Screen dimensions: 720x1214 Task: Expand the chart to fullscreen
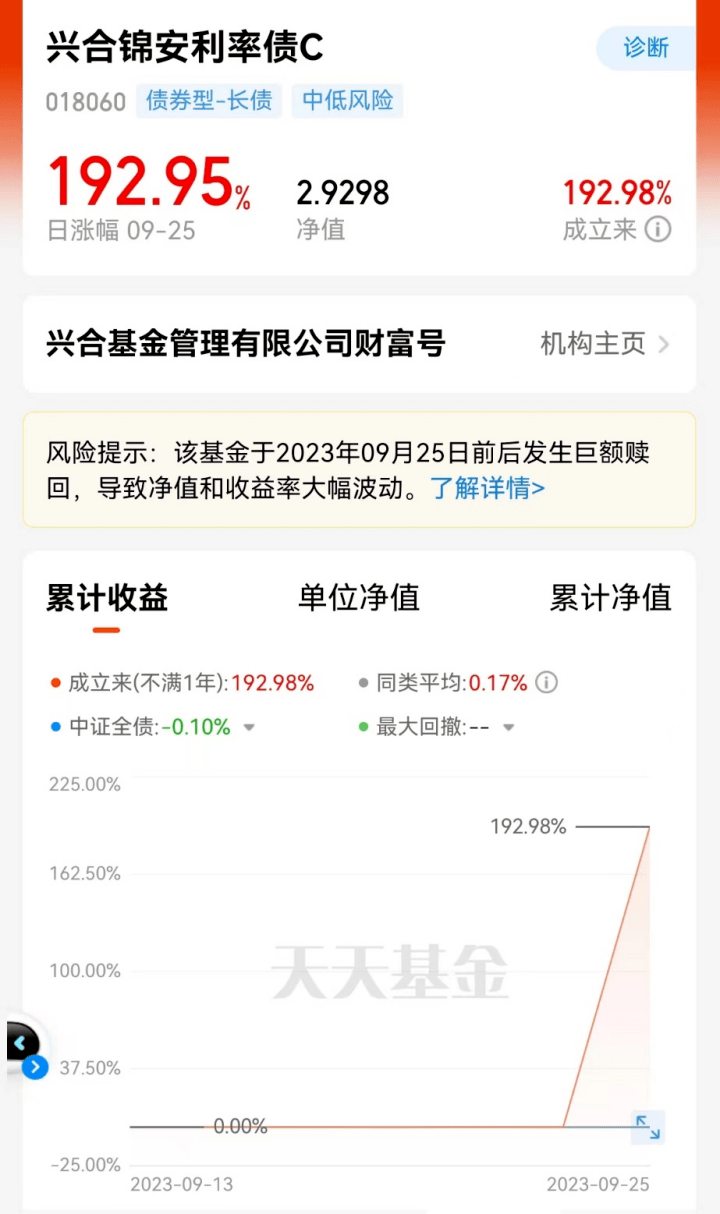pos(648,1127)
